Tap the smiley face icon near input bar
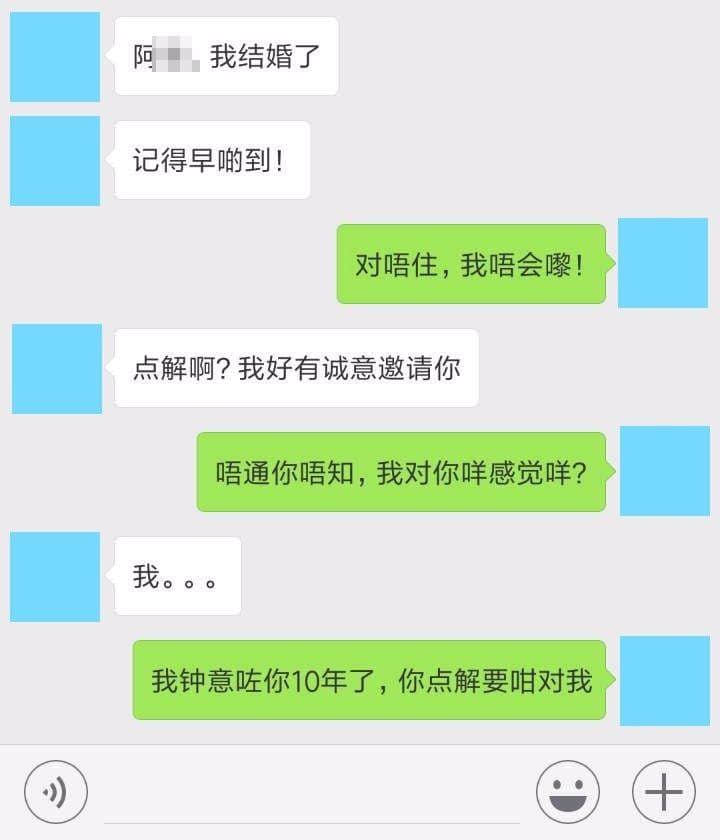The image size is (720, 840). 567,791
